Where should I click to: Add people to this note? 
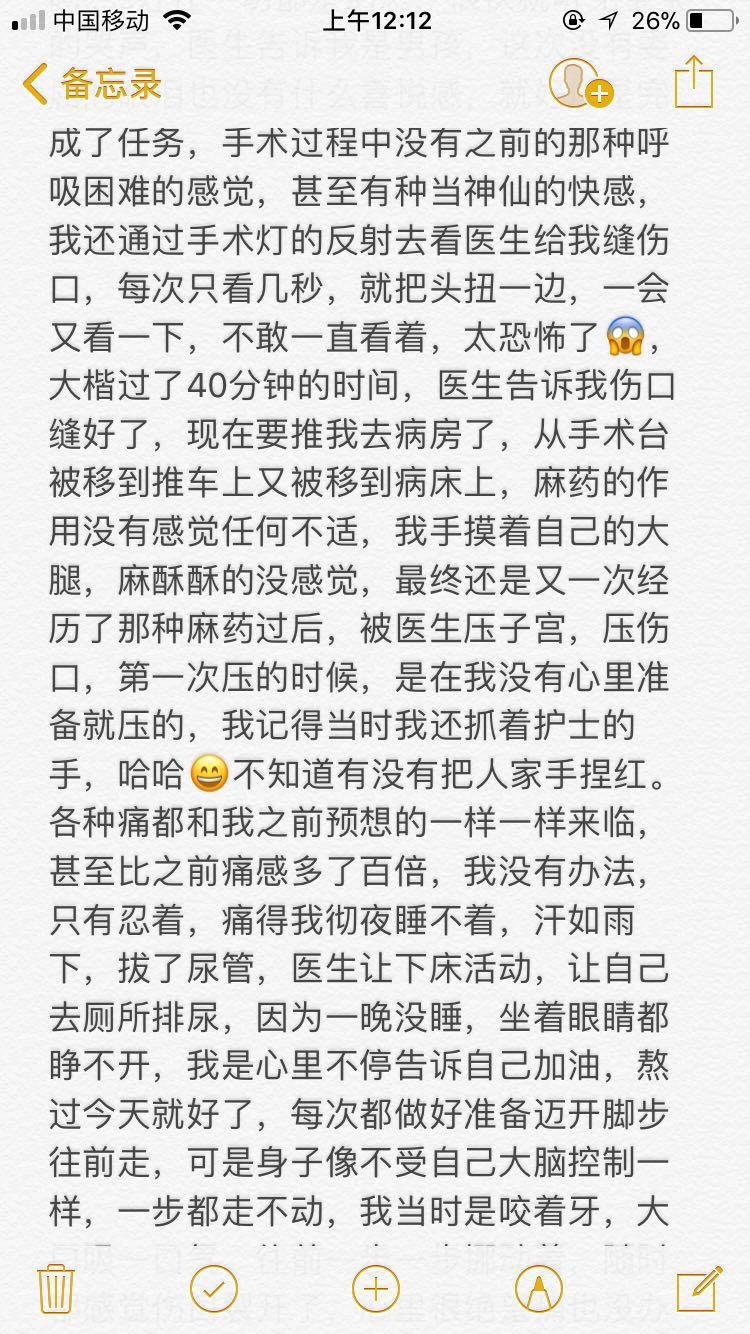tap(579, 84)
